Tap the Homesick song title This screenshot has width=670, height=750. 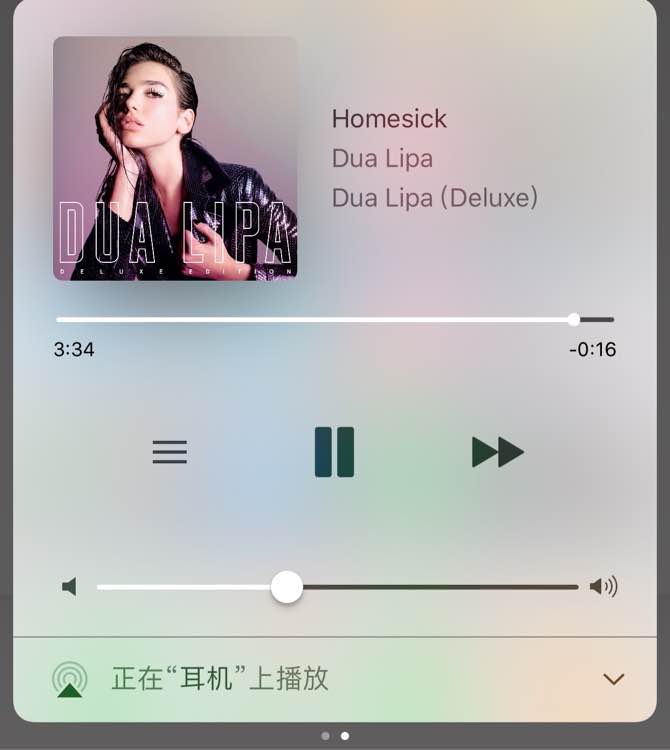point(389,118)
